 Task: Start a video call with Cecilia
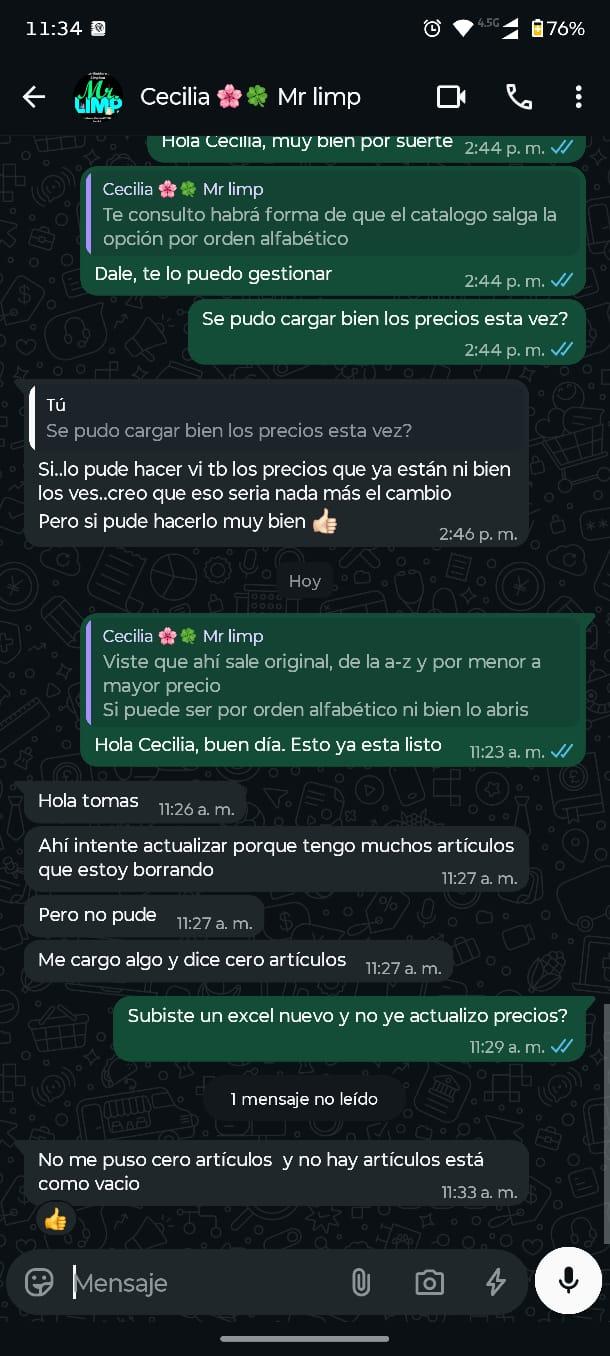point(452,97)
